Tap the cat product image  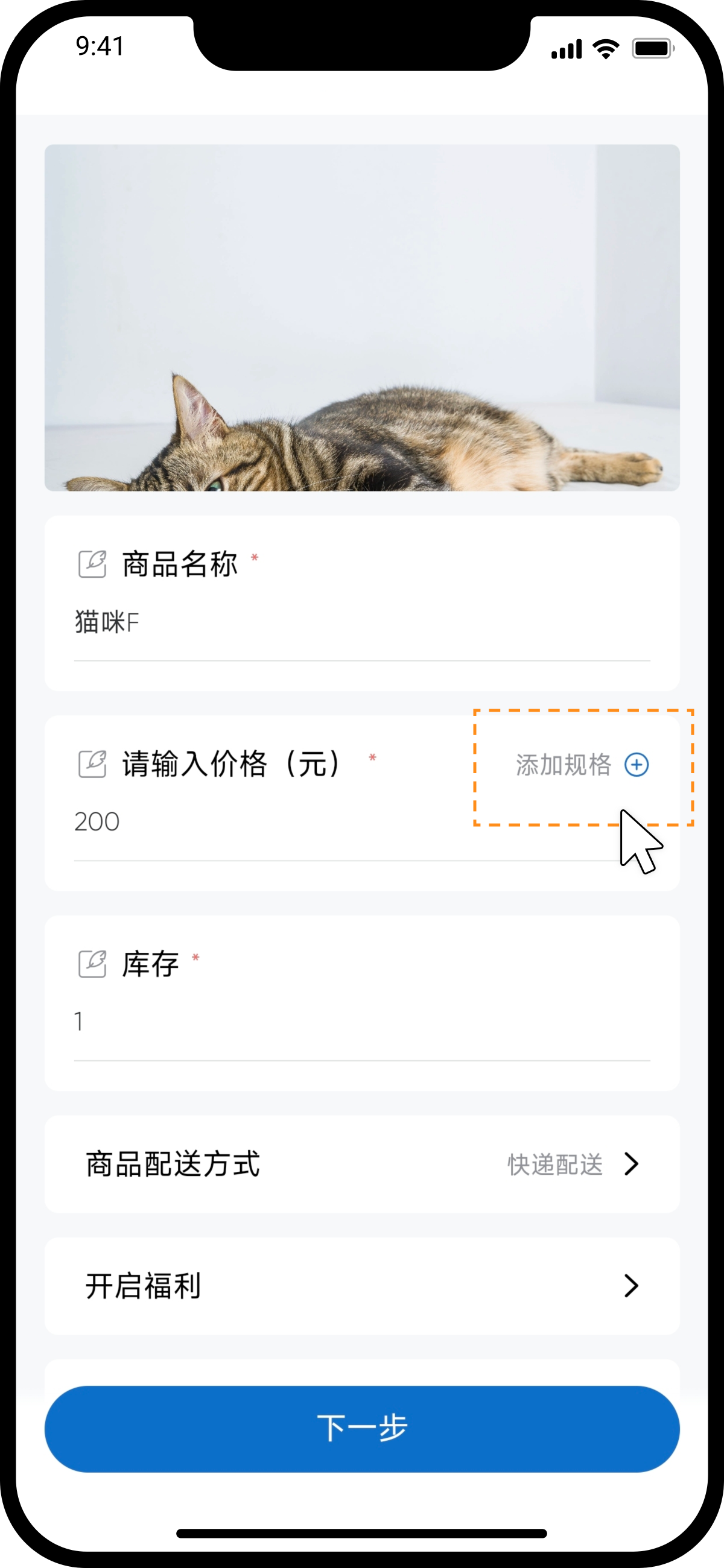coord(361,317)
